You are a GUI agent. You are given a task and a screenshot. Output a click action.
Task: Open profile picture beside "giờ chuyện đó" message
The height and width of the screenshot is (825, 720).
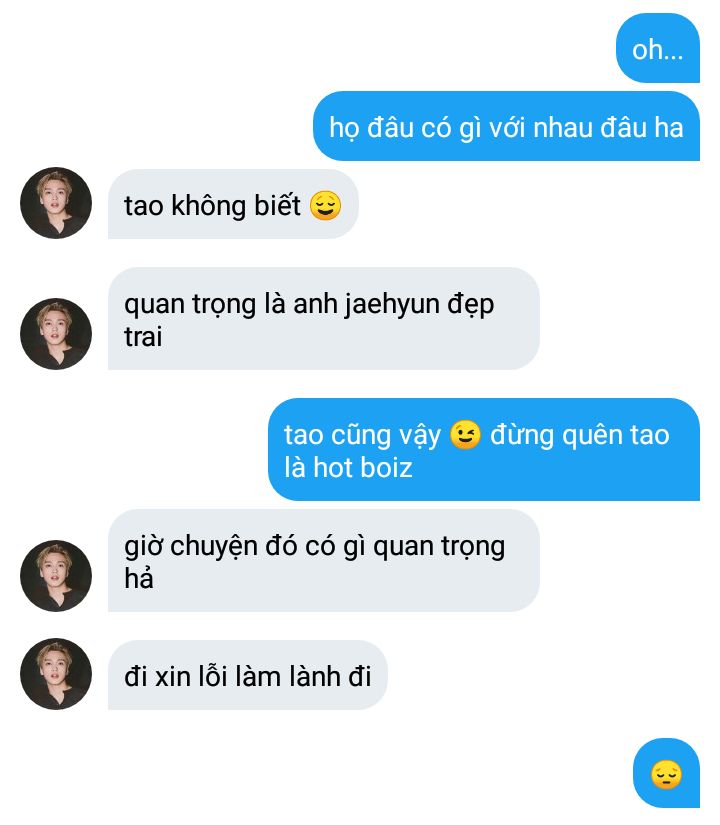pos(56,576)
